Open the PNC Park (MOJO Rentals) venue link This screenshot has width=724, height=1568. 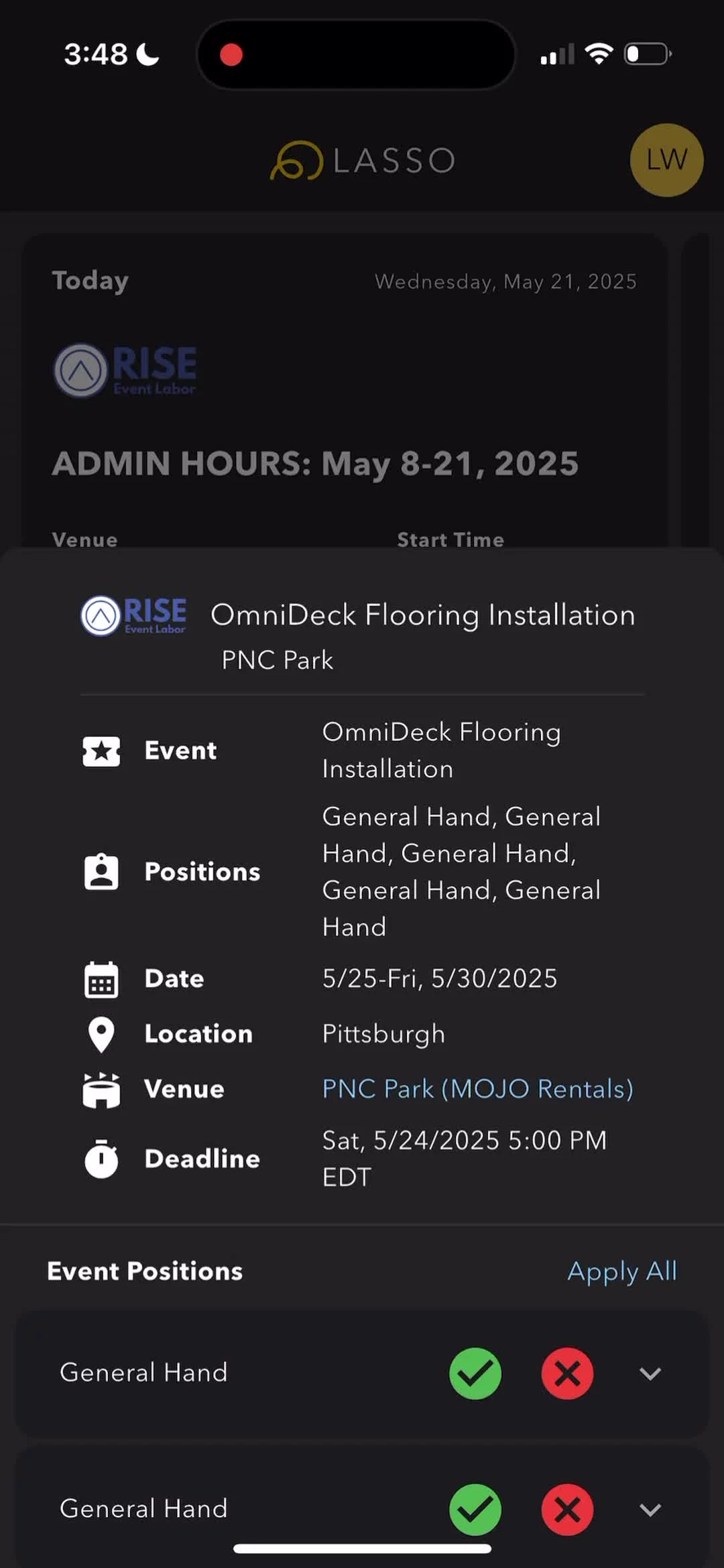(x=477, y=1089)
